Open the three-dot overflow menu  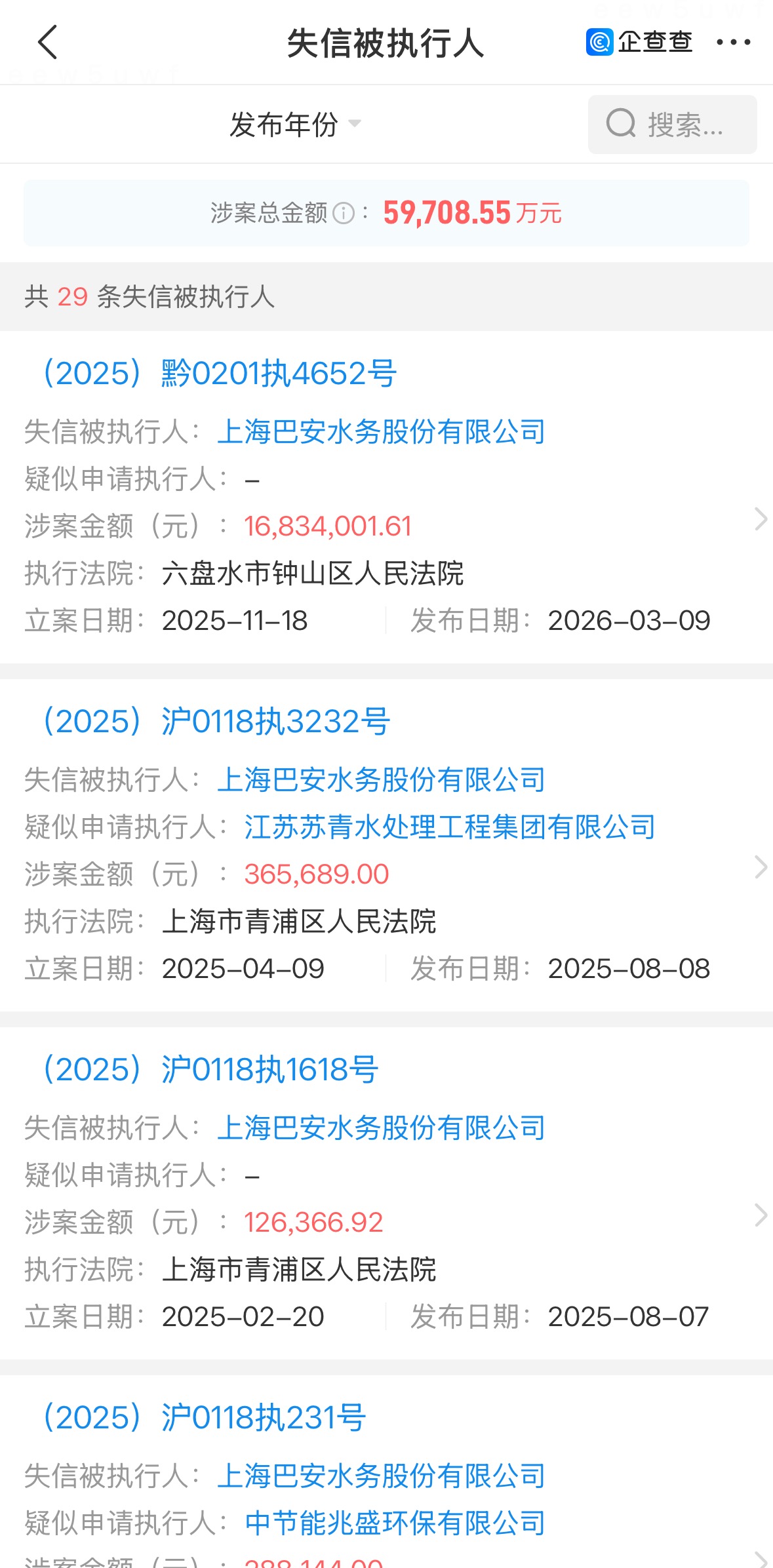733,43
